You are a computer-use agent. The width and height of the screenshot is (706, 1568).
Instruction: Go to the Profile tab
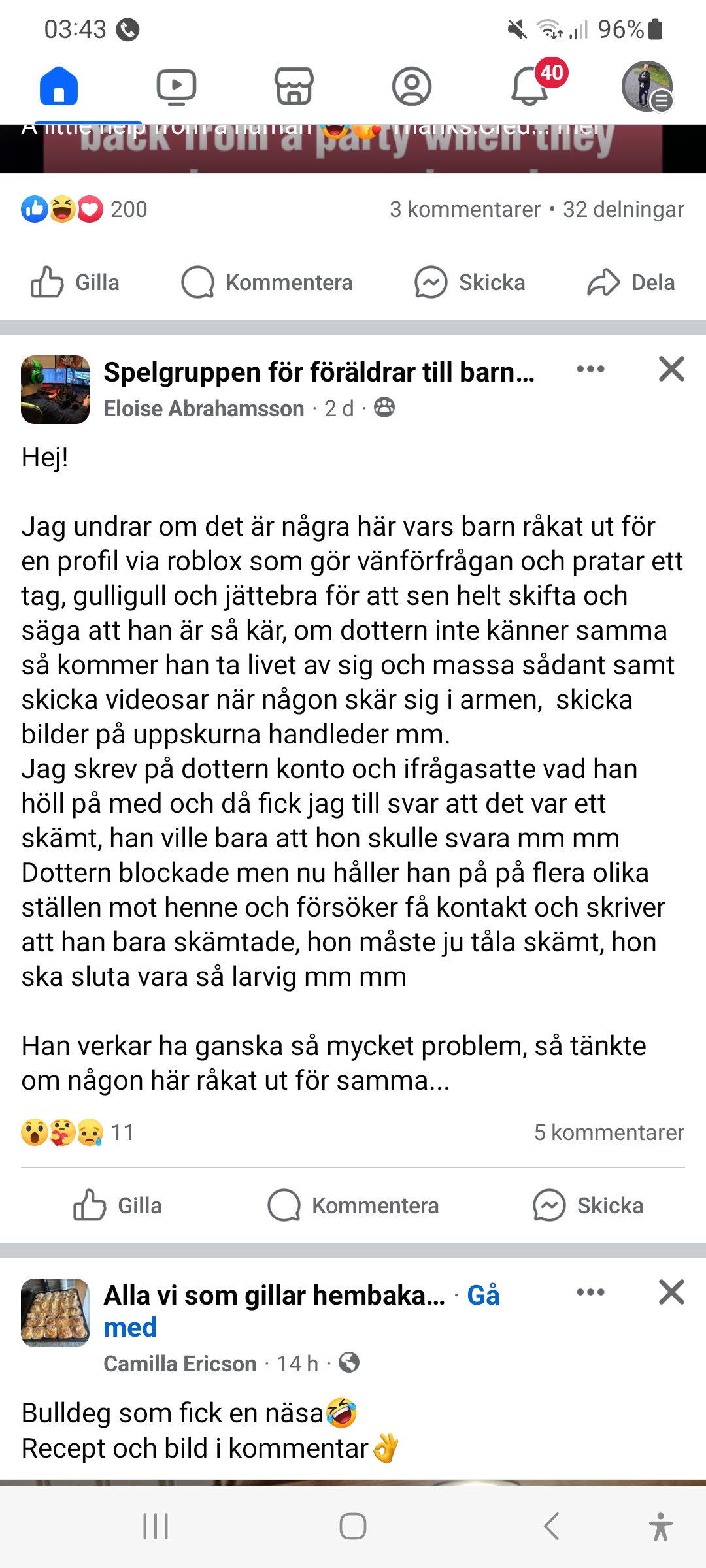pos(412,86)
